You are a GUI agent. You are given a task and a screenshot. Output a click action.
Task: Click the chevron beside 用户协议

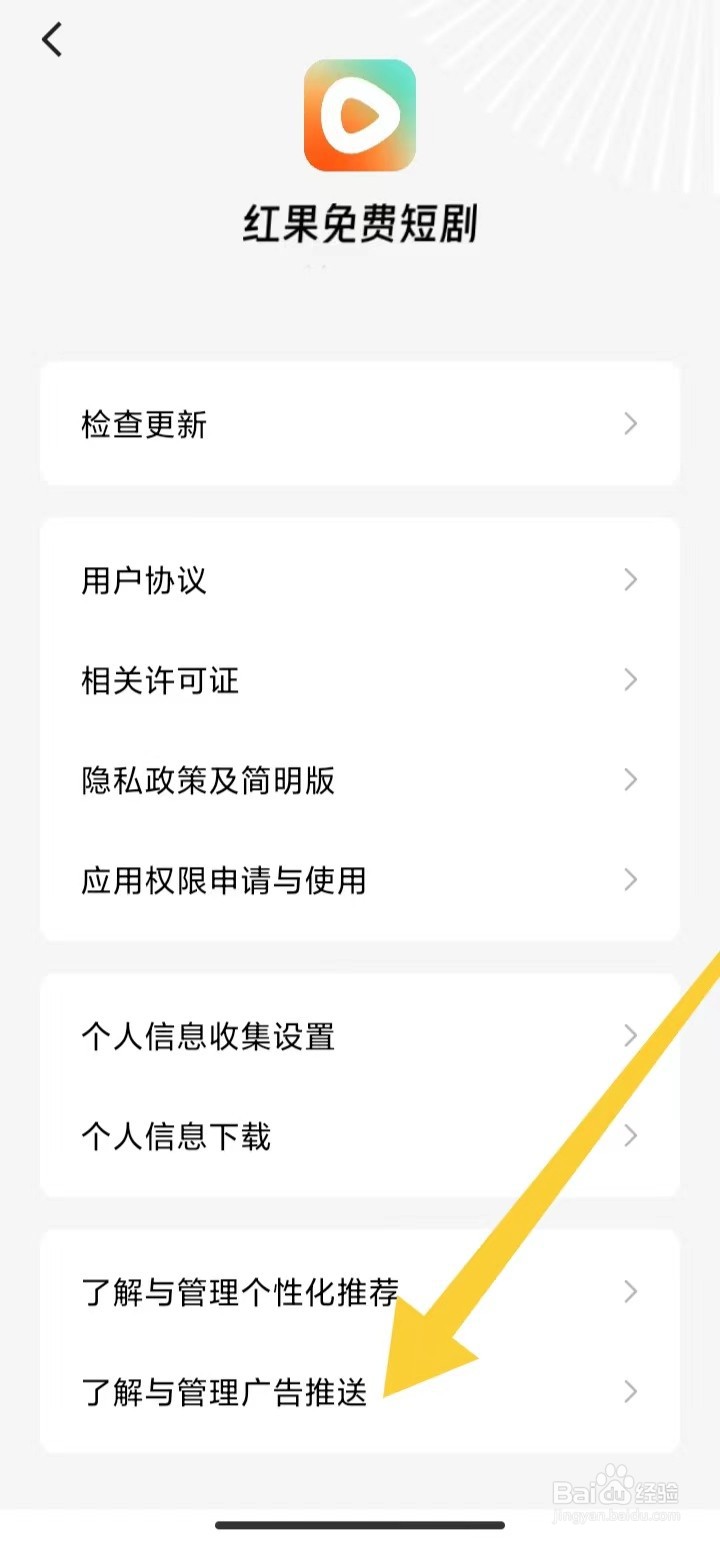(630, 580)
